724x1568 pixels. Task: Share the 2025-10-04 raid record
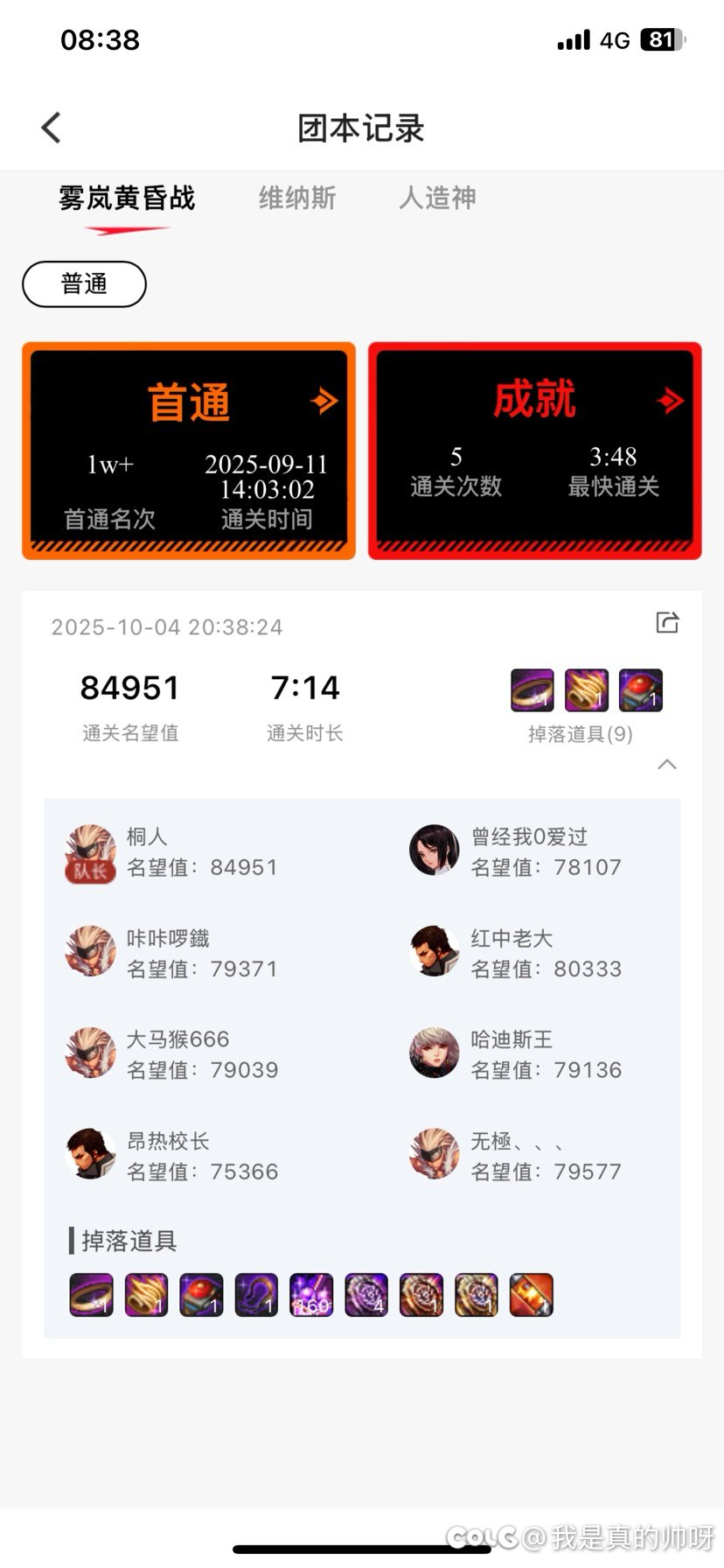(667, 623)
